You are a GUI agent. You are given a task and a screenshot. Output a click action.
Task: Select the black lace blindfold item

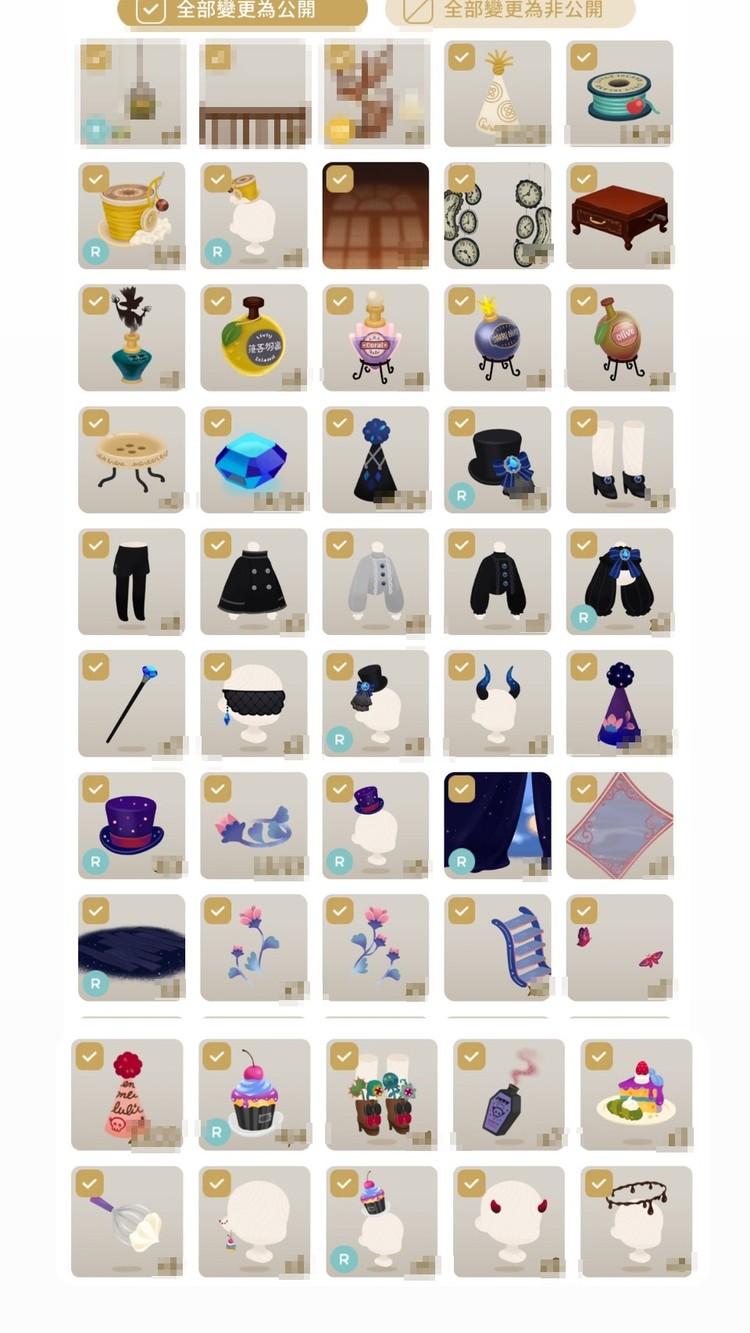pos(253,704)
